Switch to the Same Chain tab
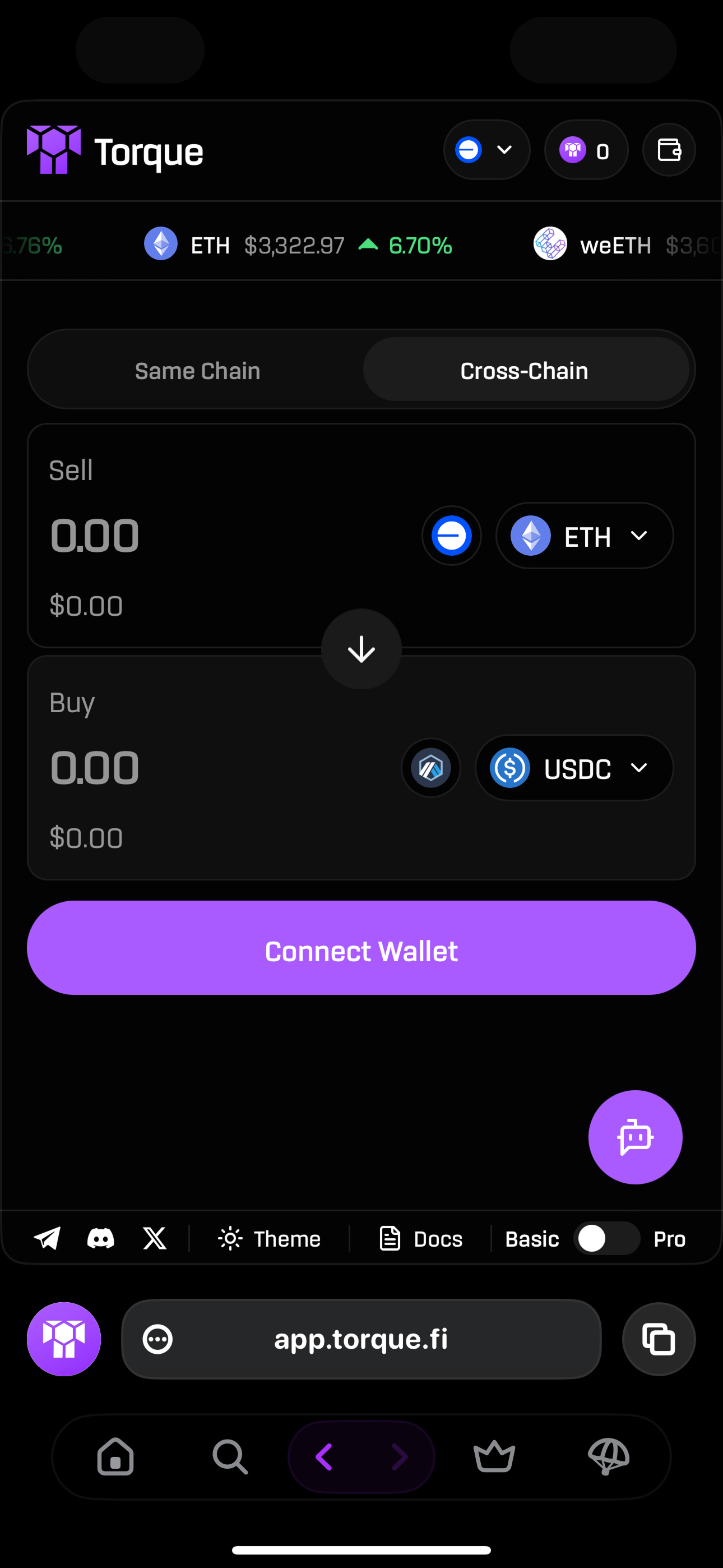723x1568 pixels. point(197,370)
